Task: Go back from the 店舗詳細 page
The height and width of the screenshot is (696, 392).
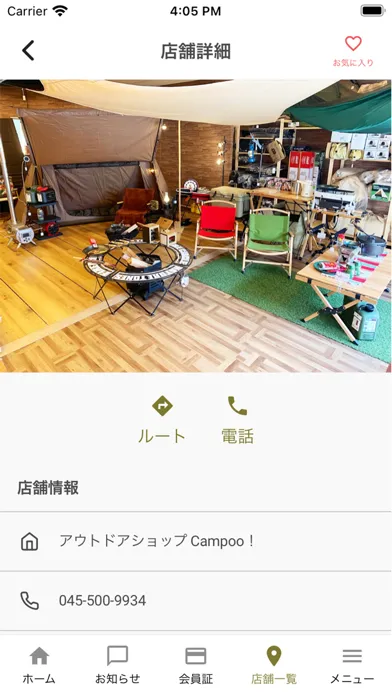Action: [28, 51]
